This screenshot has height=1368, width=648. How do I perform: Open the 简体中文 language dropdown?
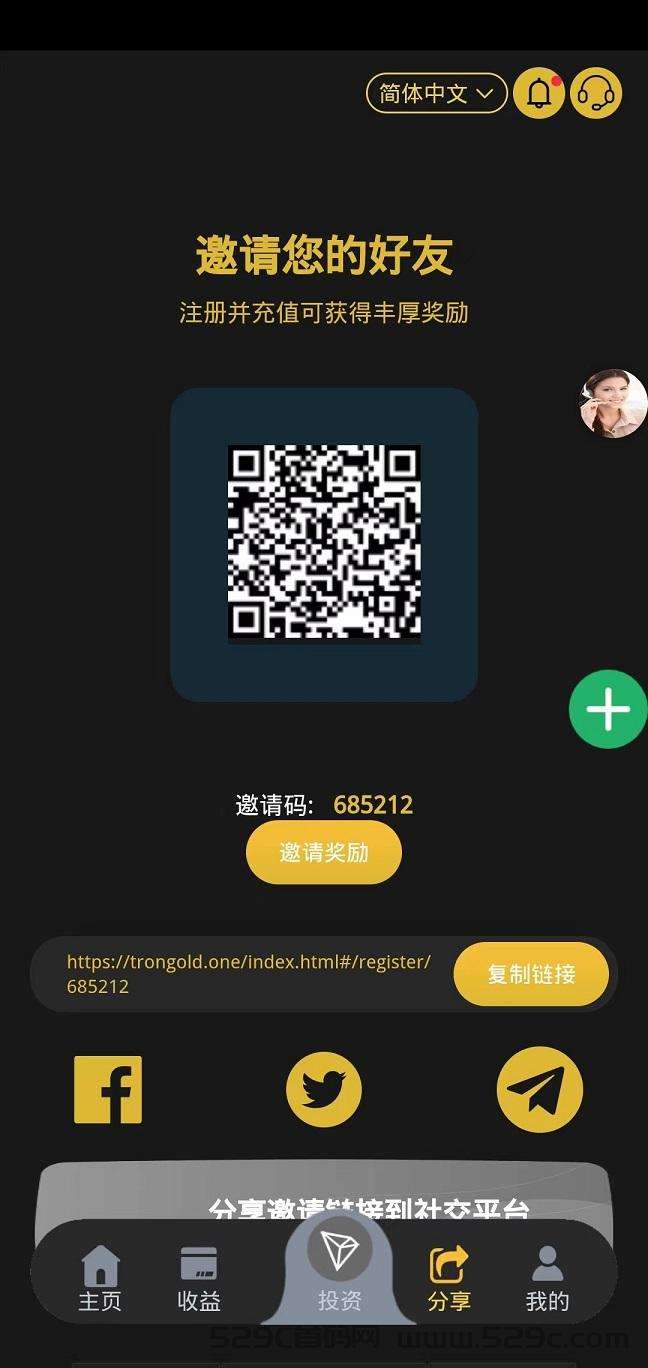pos(436,94)
